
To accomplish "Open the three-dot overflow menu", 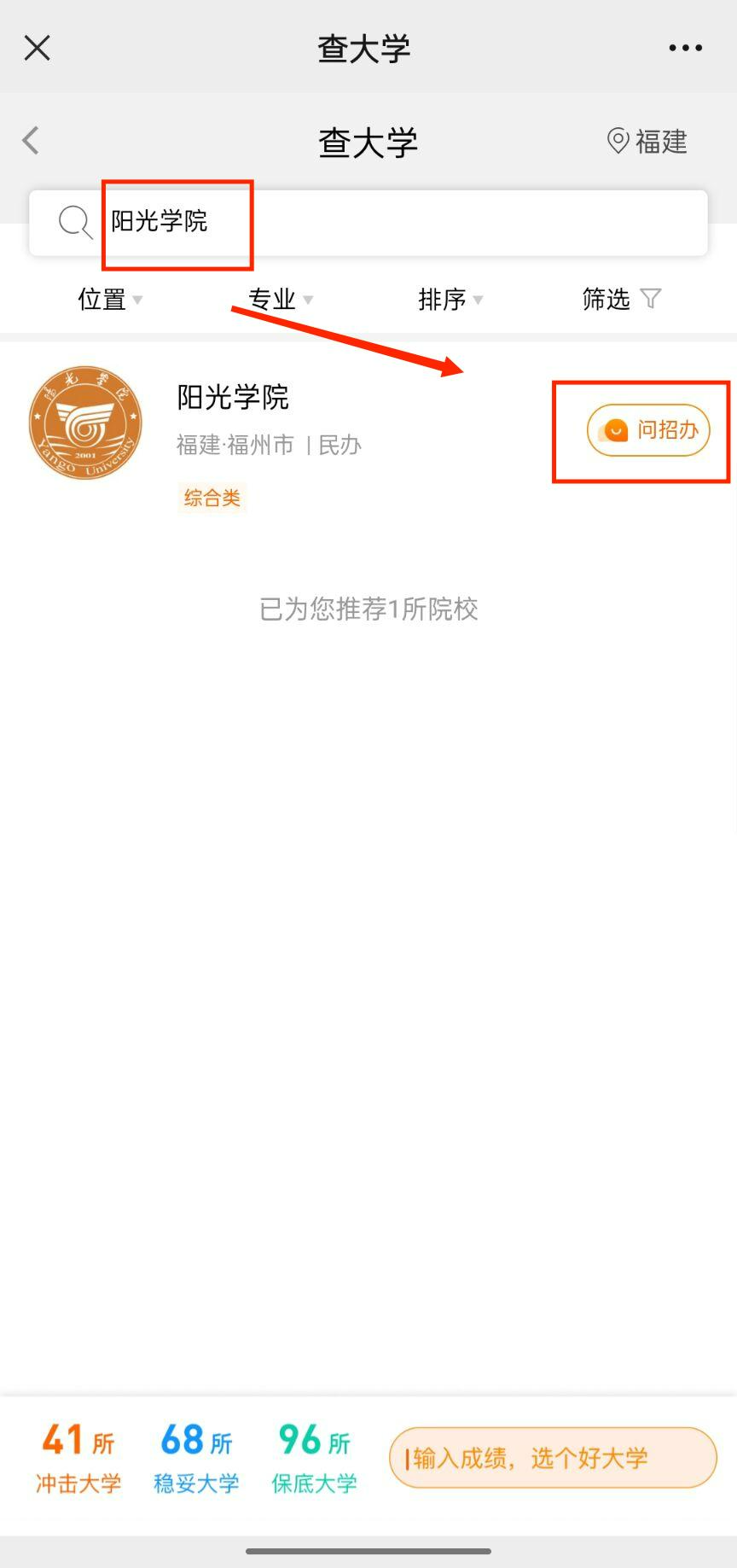I will pos(685,48).
